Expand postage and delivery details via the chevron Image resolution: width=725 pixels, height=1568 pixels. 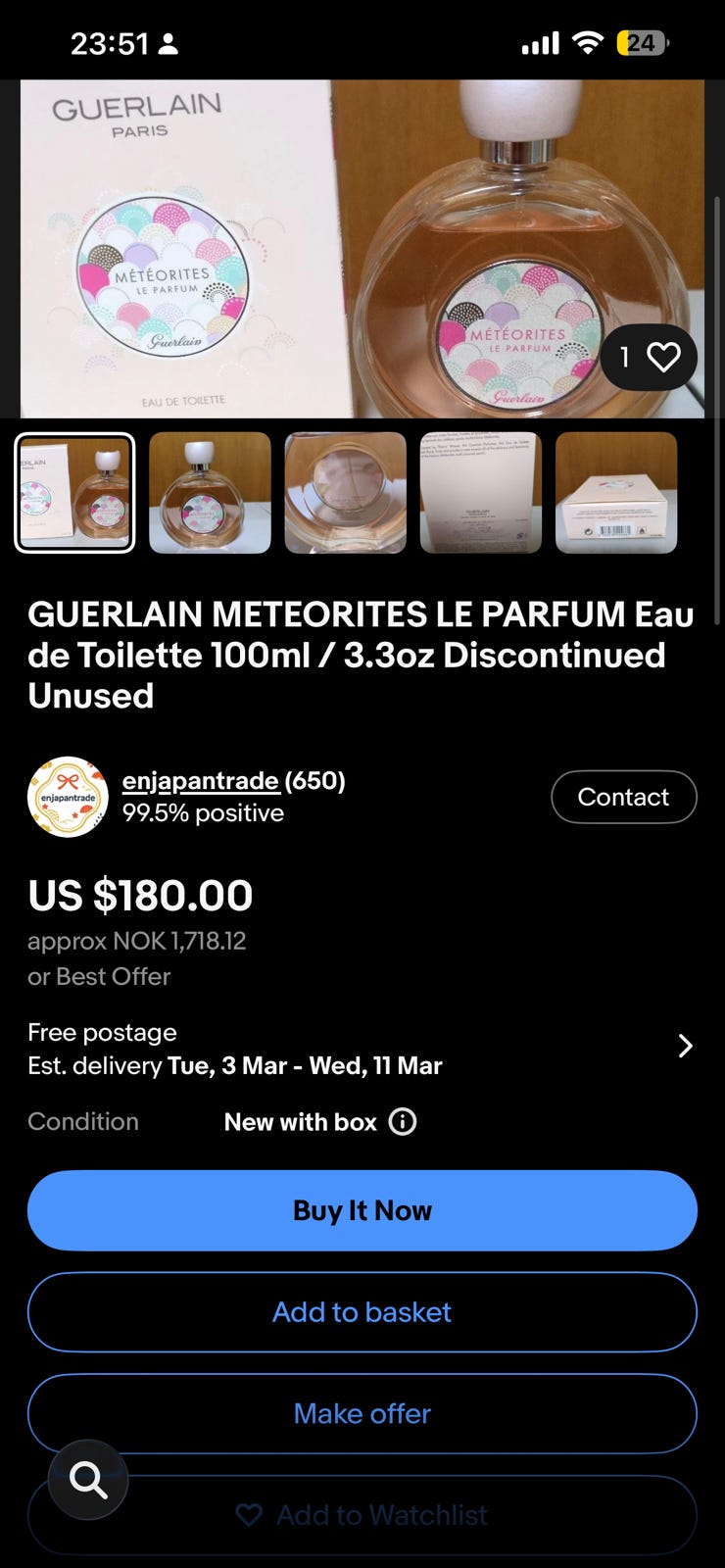point(686,1046)
